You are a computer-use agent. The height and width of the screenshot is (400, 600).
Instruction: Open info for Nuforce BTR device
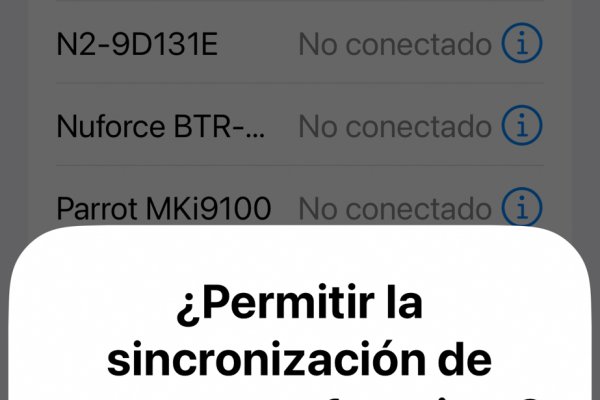coord(521,126)
